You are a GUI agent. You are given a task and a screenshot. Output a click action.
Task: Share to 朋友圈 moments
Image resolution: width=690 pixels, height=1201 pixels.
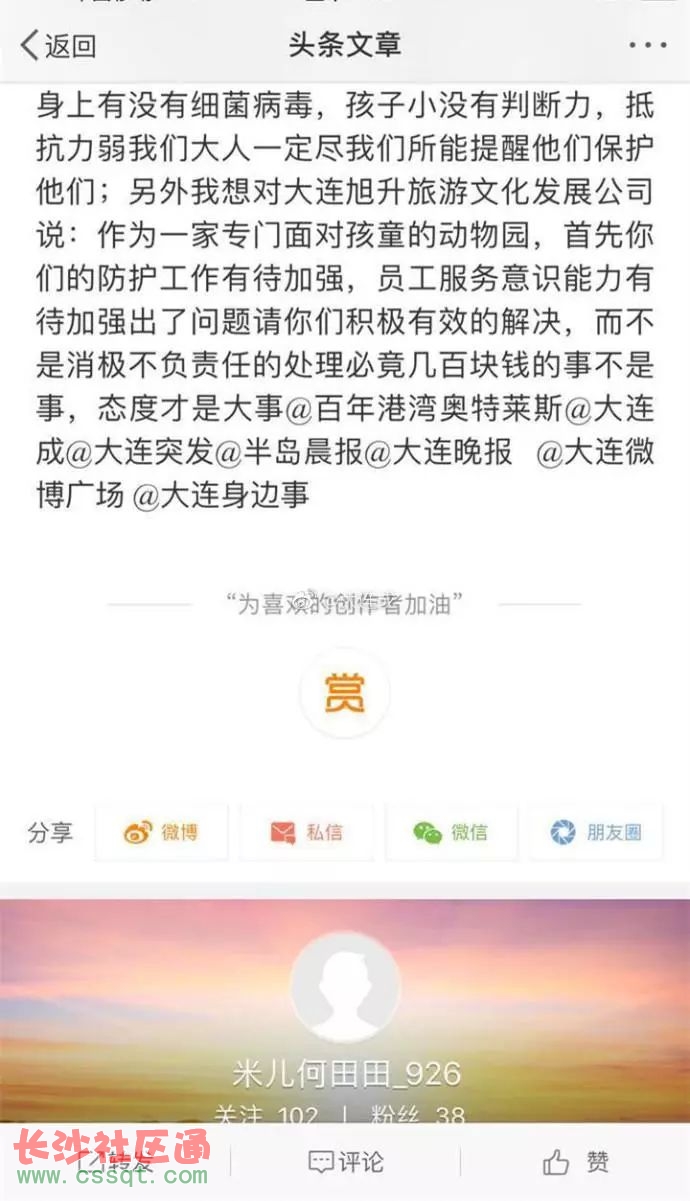[596, 832]
